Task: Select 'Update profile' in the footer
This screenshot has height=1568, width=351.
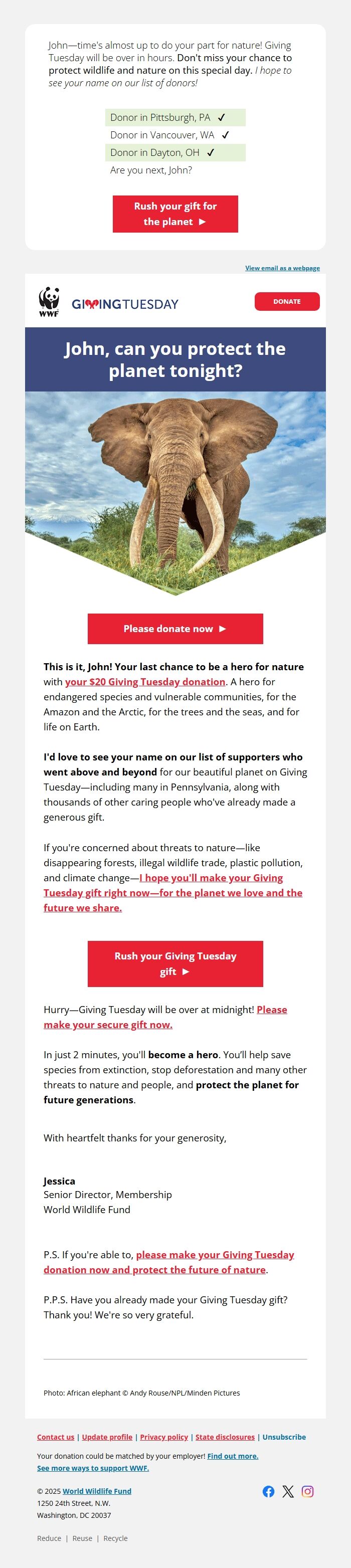Action: (107, 1437)
